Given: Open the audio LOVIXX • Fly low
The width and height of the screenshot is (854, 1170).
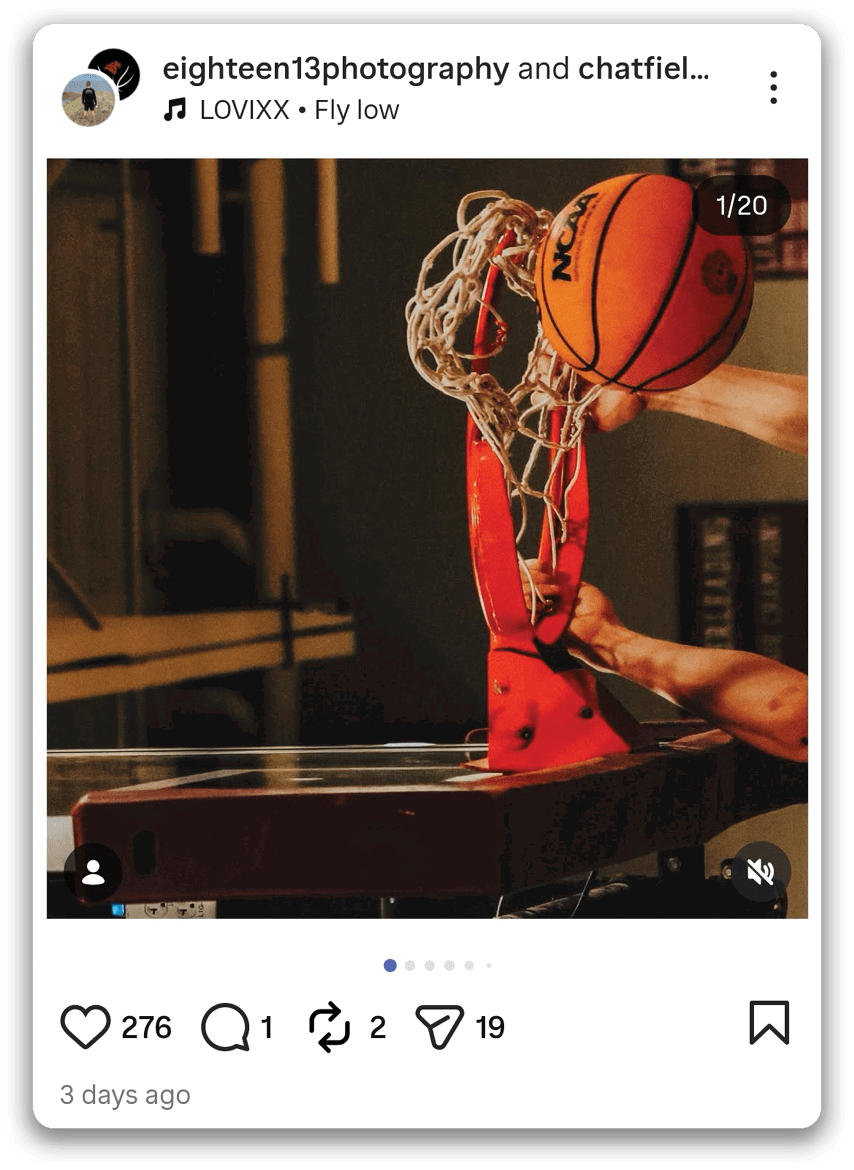Looking at the screenshot, I should 299,110.
